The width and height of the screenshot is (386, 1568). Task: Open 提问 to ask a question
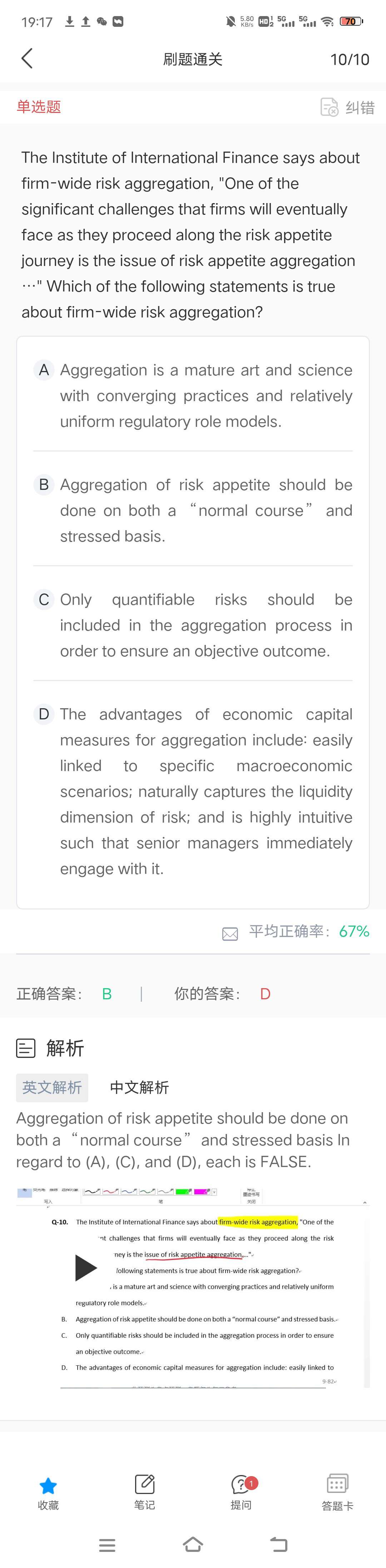(241, 1491)
